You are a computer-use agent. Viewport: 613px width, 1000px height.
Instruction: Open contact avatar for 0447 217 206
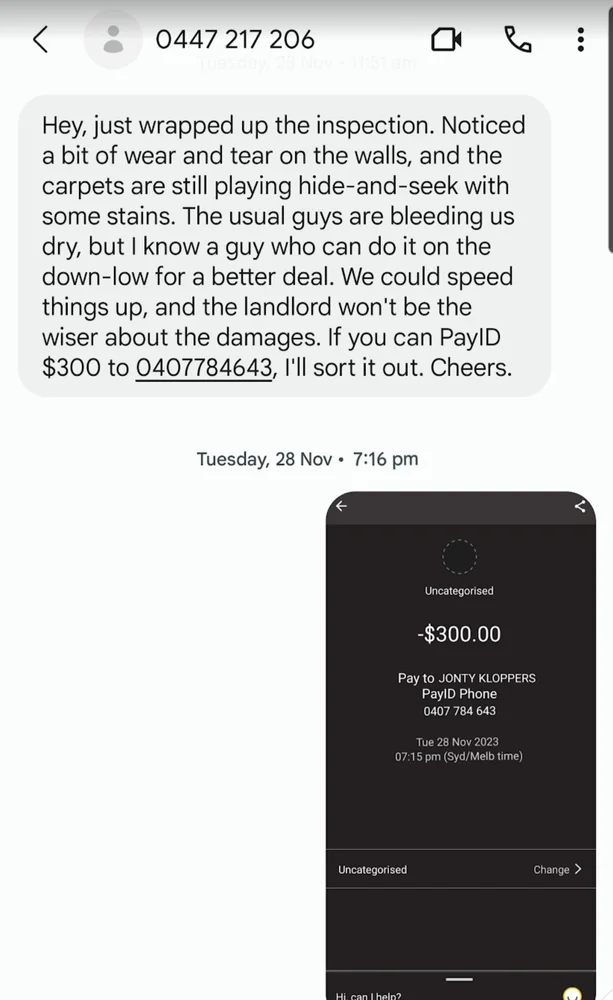(x=112, y=40)
